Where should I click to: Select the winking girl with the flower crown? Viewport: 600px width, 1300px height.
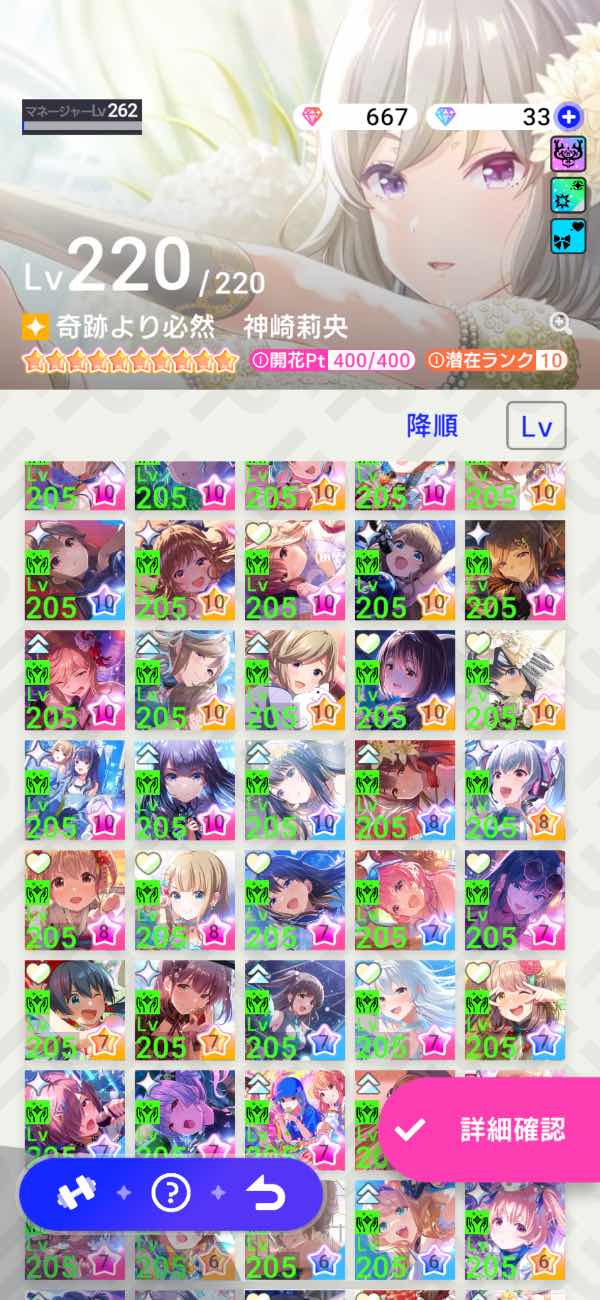[515, 1010]
